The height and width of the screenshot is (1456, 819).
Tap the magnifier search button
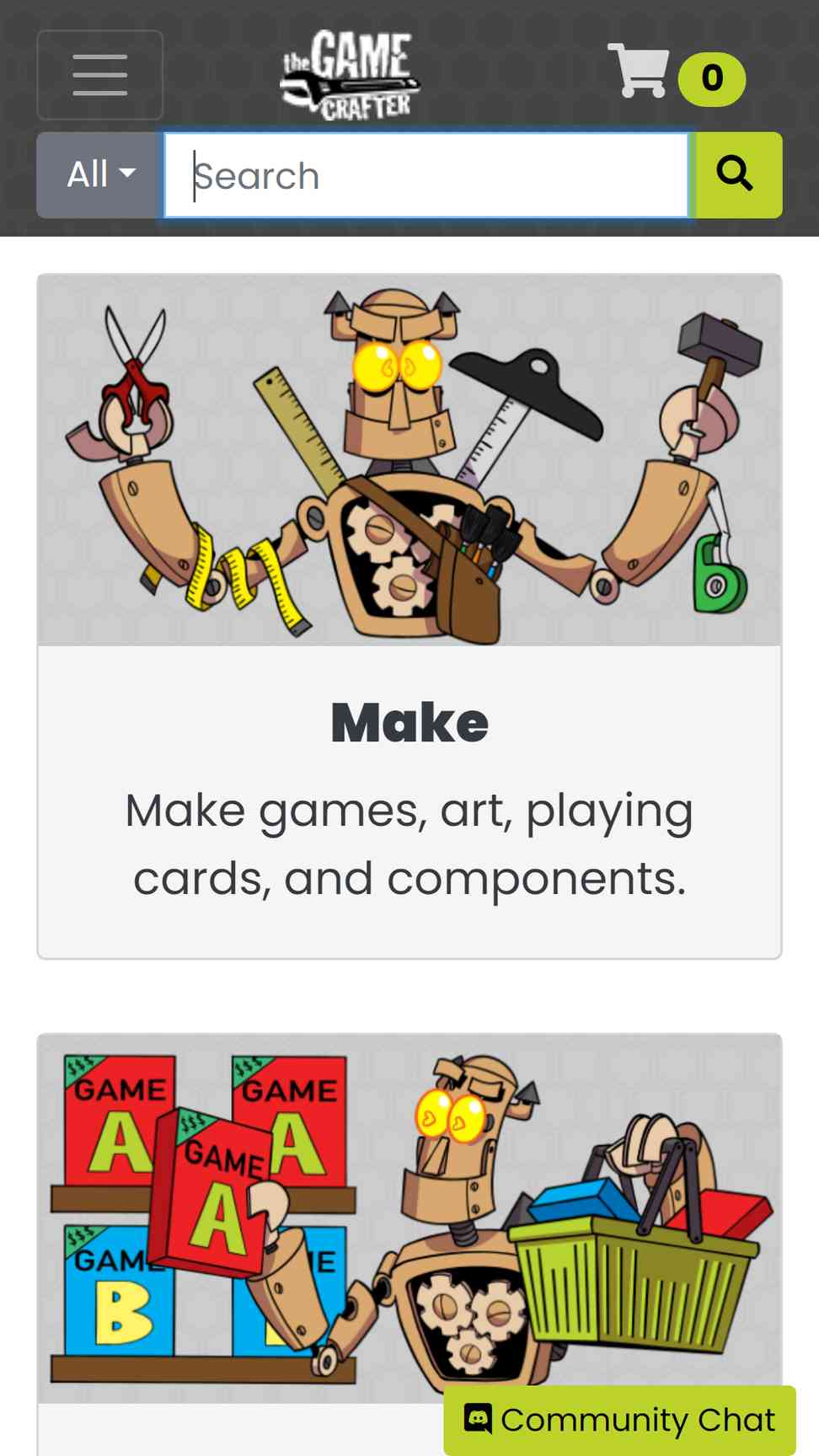click(x=736, y=175)
